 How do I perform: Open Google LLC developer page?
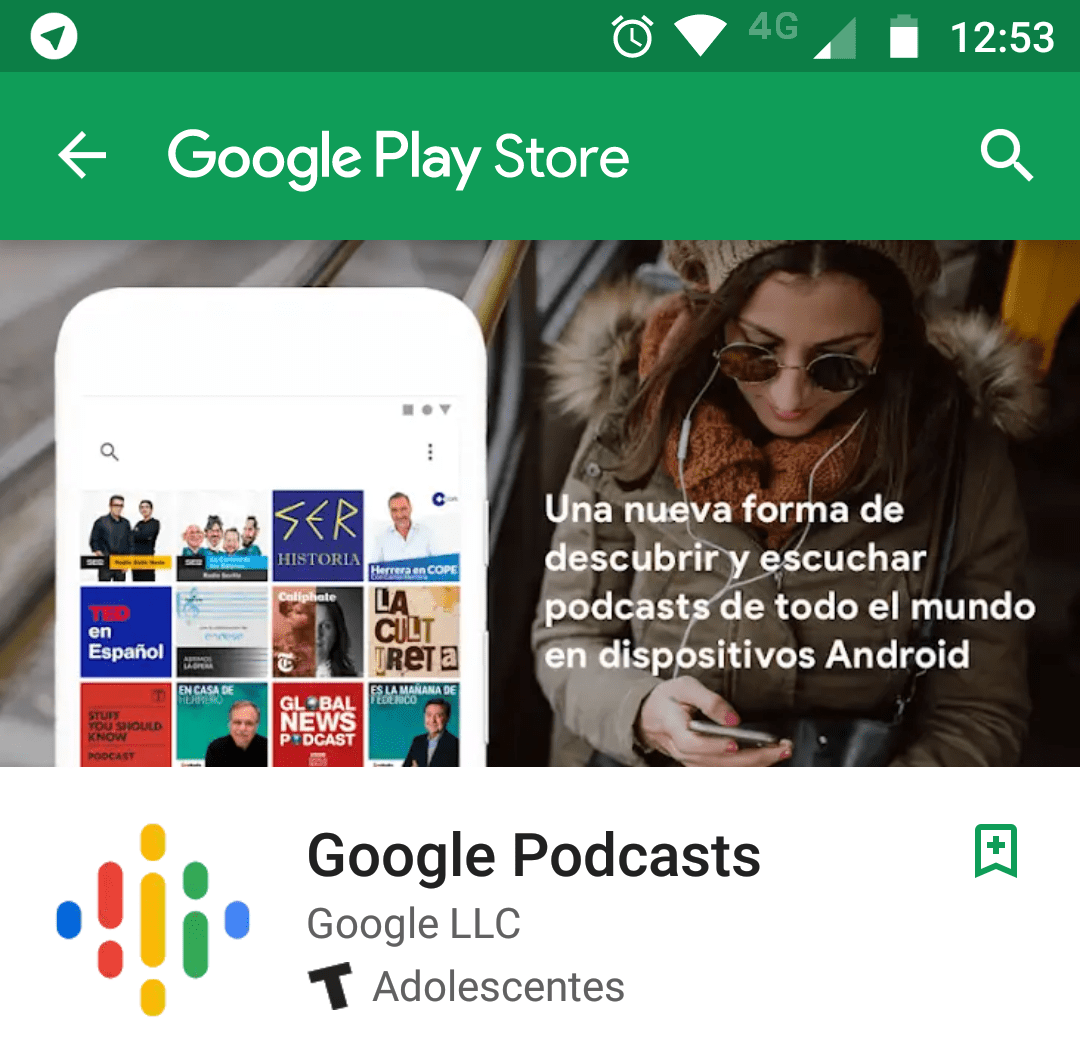(x=414, y=924)
